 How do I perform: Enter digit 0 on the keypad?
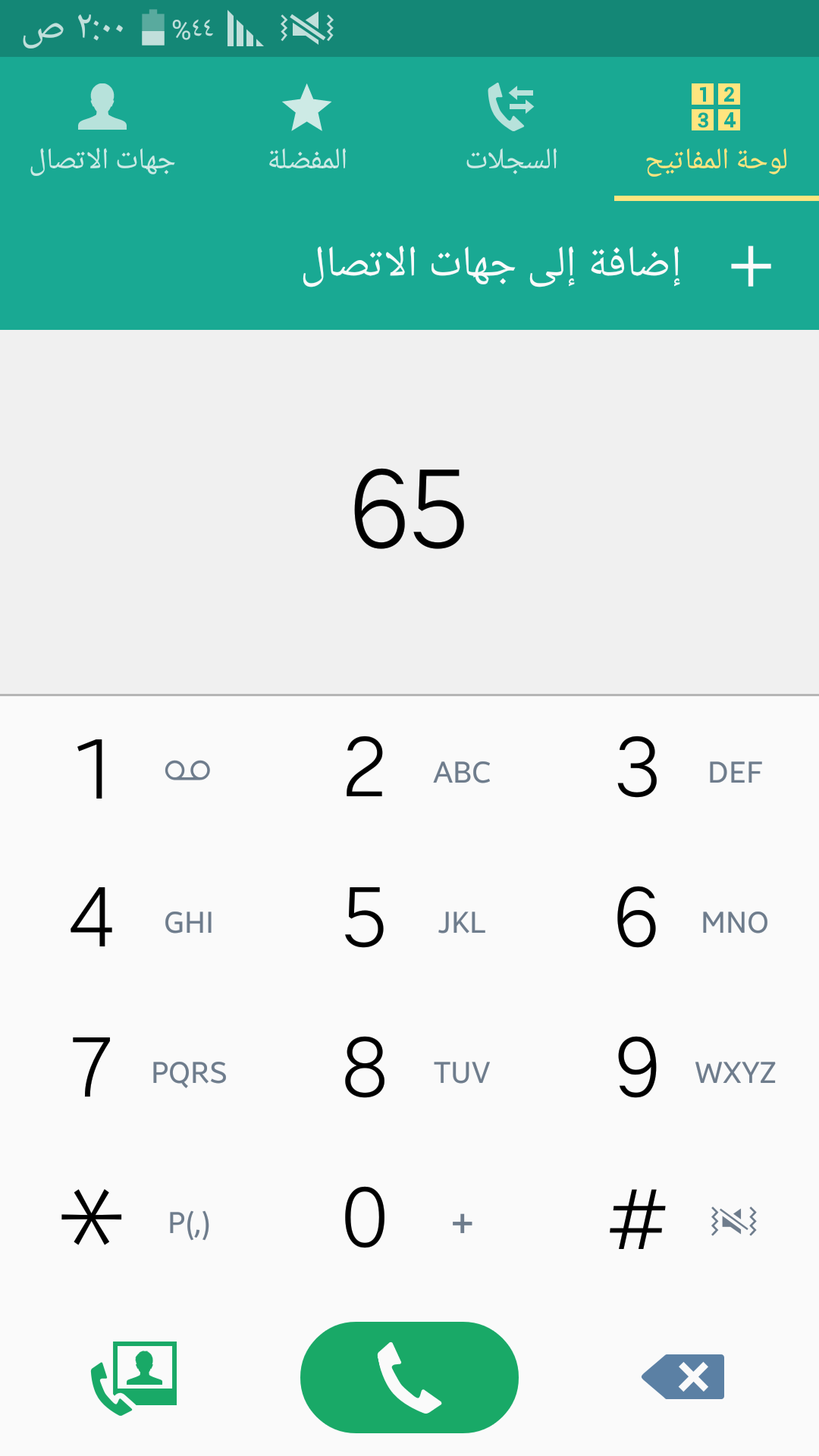tap(409, 1221)
